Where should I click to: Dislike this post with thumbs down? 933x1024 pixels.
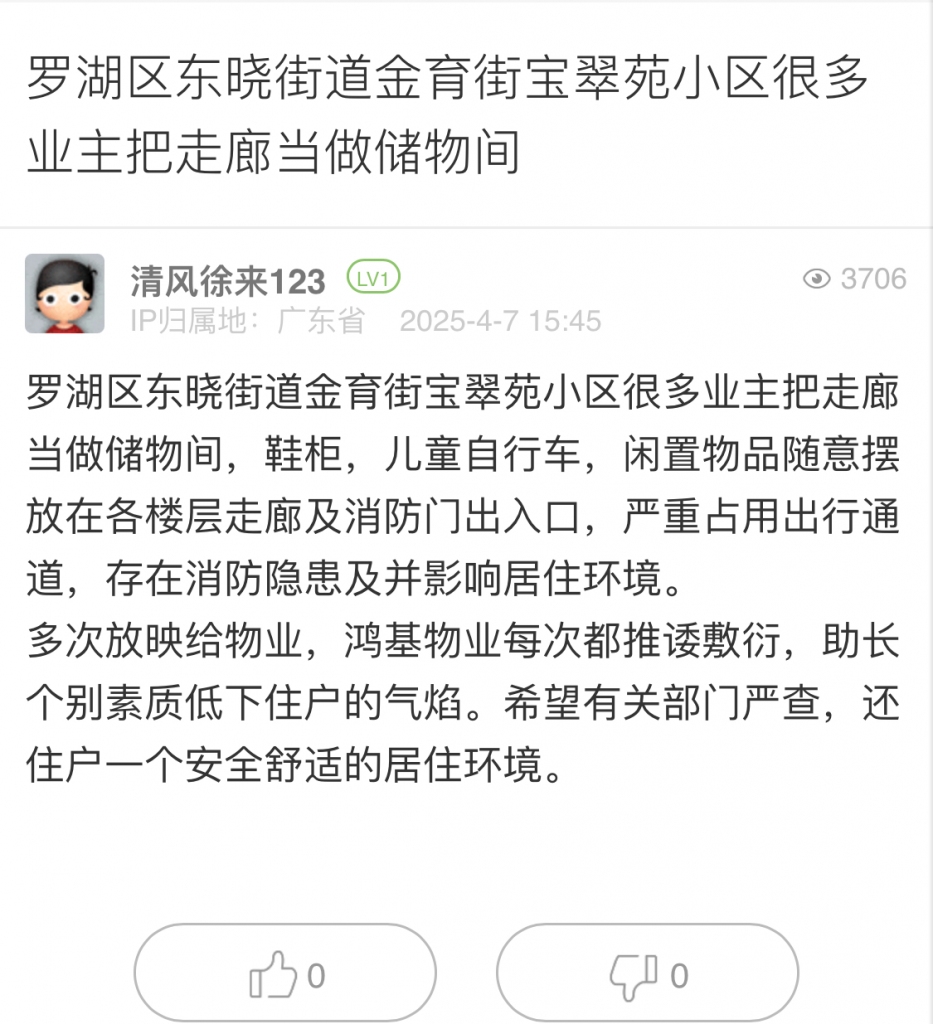648,973
